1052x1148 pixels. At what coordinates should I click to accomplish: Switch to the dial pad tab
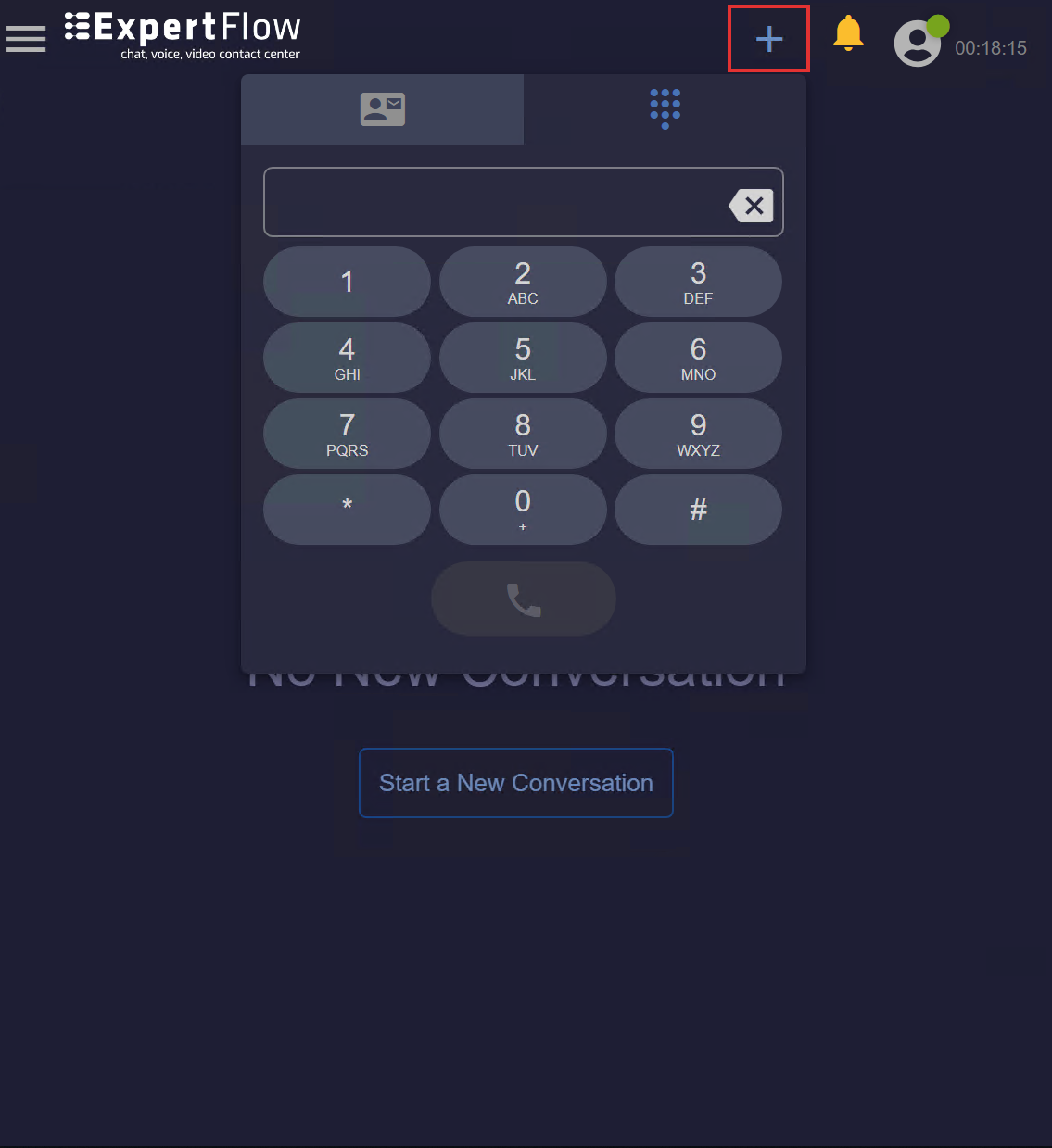click(x=665, y=109)
